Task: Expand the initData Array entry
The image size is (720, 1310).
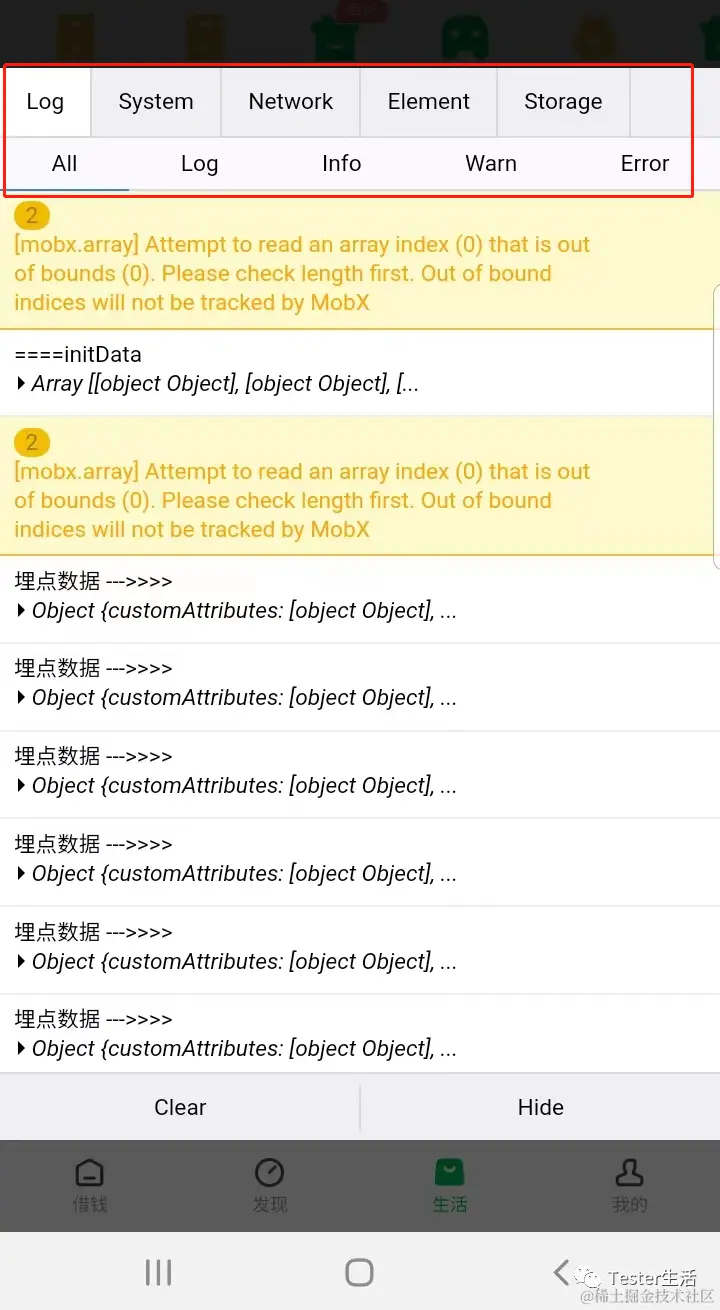Action: (23, 384)
